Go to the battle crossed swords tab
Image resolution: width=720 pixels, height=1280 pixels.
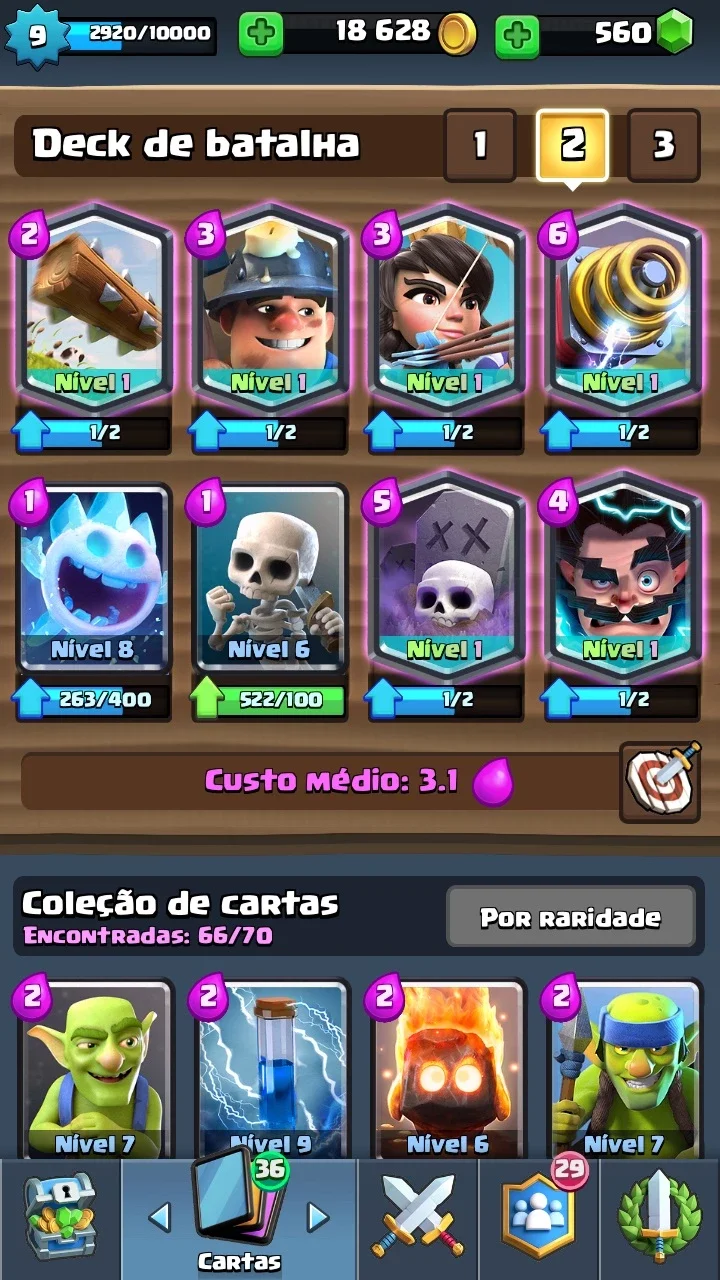(x=418, y=1220)
